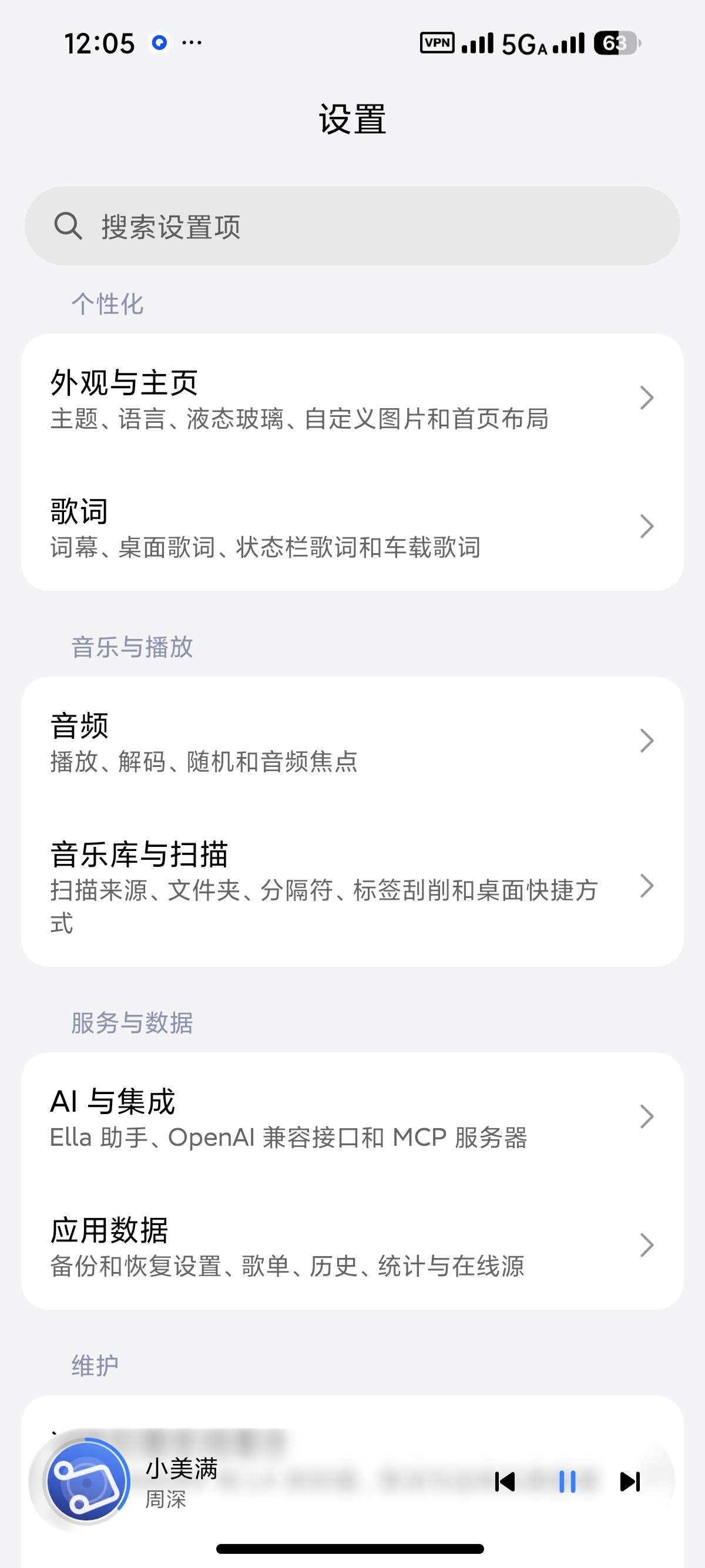This screenshot has width=705, height=1568.
Task: Open 外观与主页 settings
Action: point(352,398)
